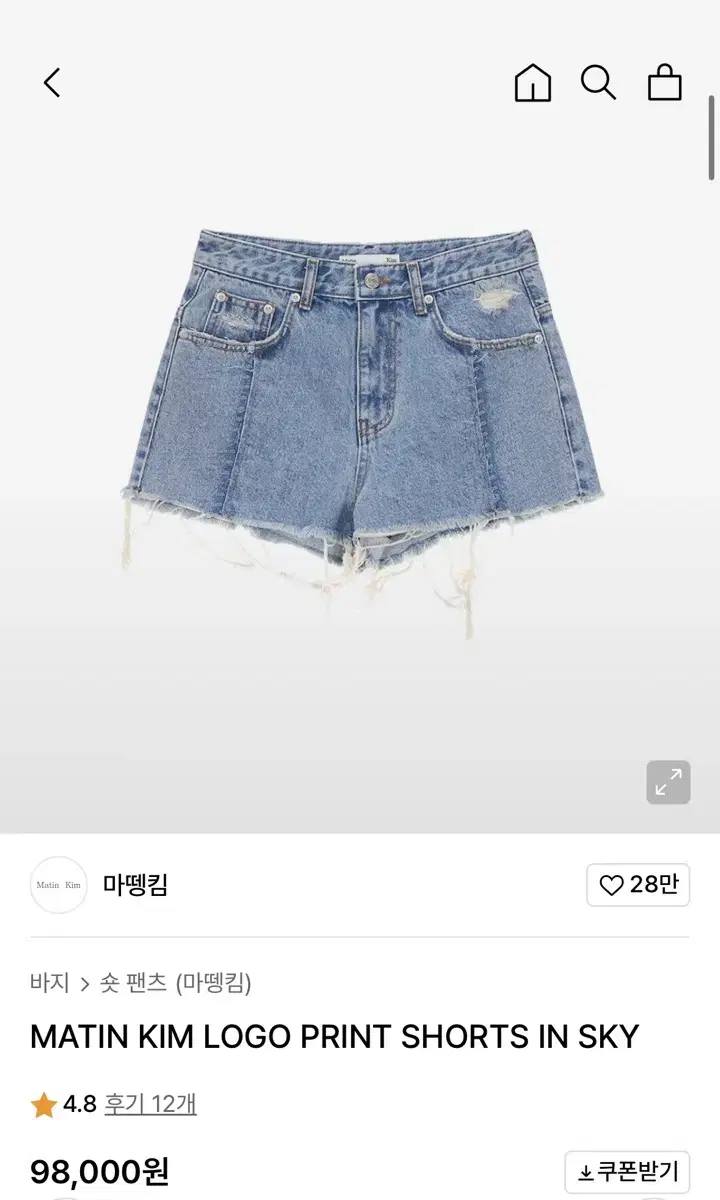
Task: Expand the breadcrumb chevron after 바지
Action: [84, 983]
